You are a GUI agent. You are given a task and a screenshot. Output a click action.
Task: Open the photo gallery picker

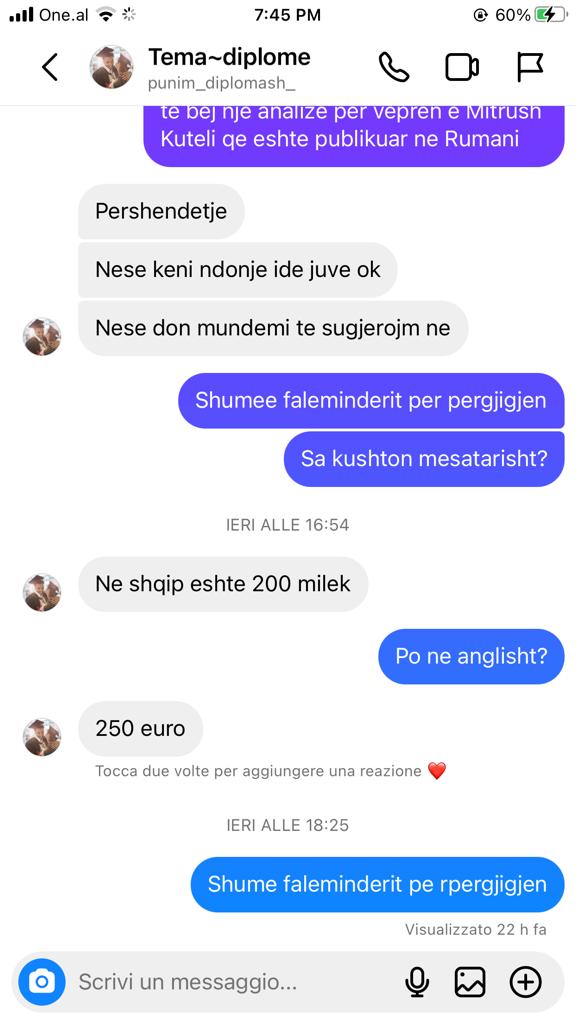[470, 982]
